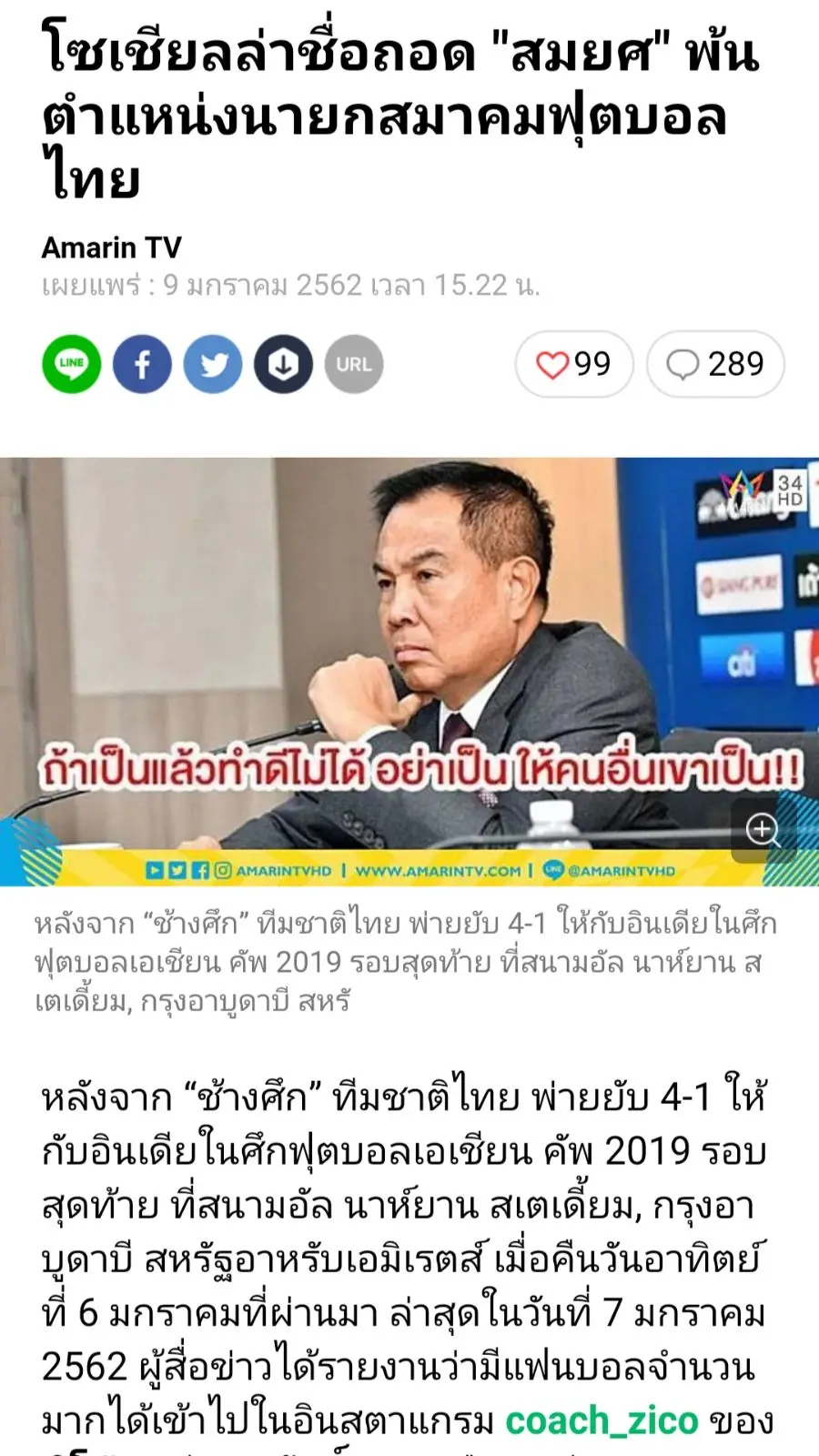
Task: Share article on Facebook
Action: [142, 364]
